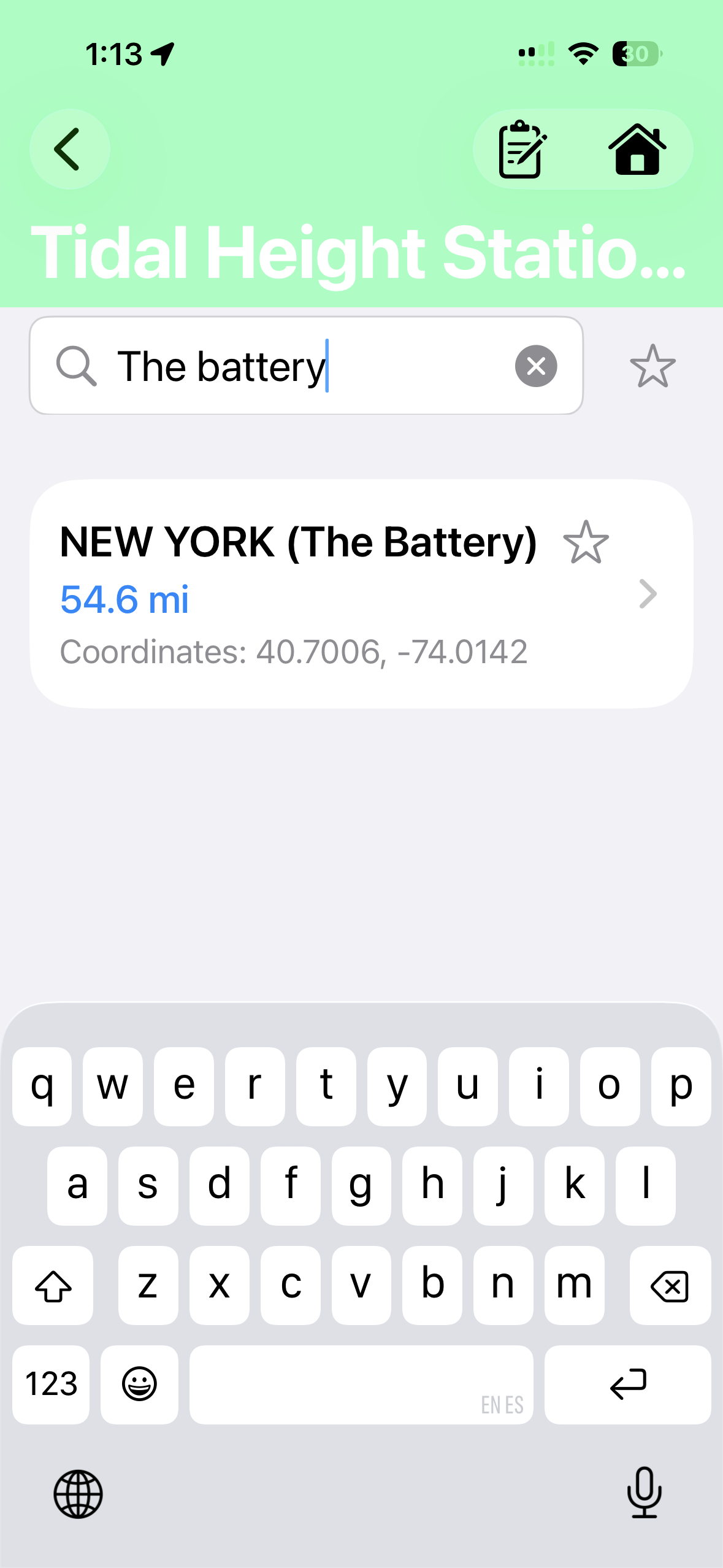Show favorite stations with the star filter
Viewport: 723px width, 1568px height.
pyautogui.click(x=652, y=366)
